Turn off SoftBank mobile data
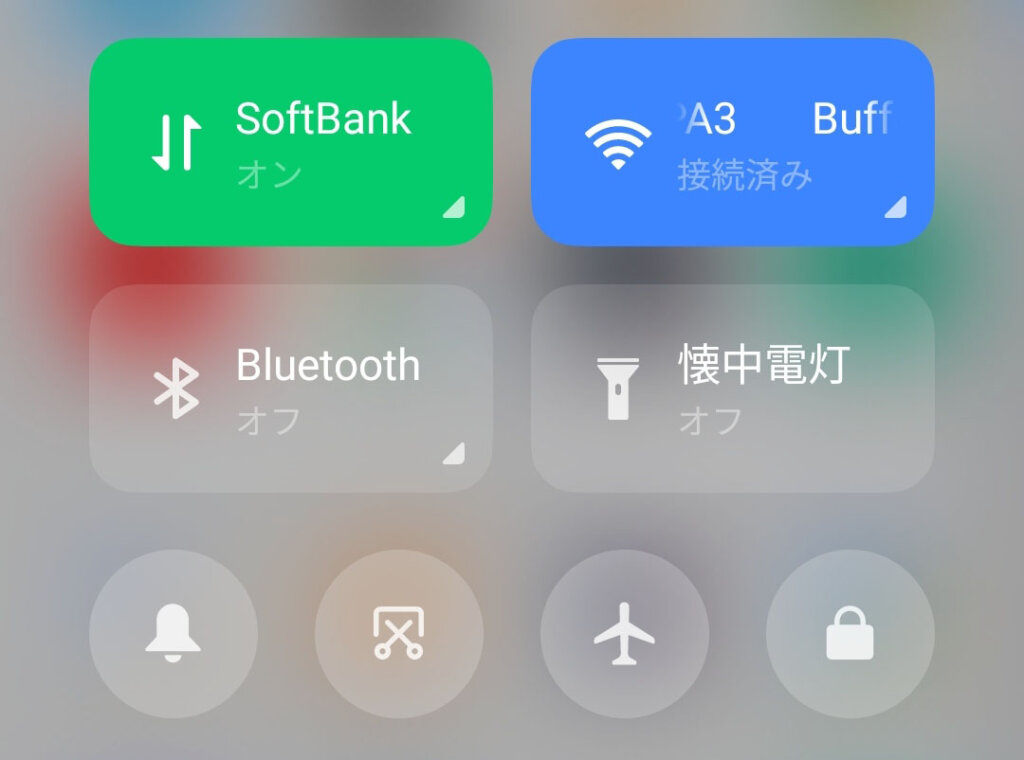 [x=290, y=142]
